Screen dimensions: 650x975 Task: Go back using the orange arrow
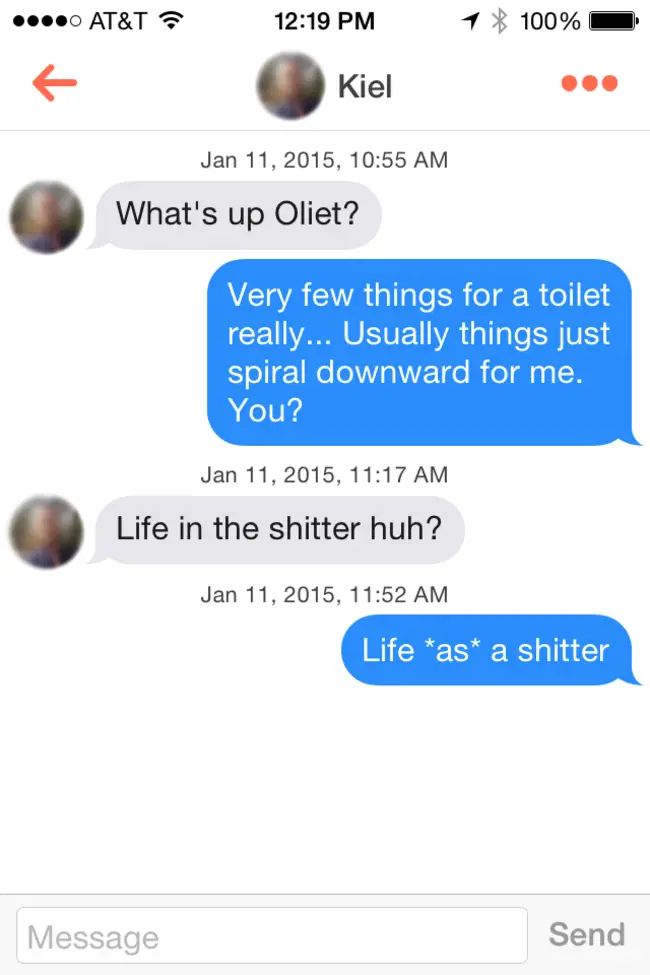(54, 84)
